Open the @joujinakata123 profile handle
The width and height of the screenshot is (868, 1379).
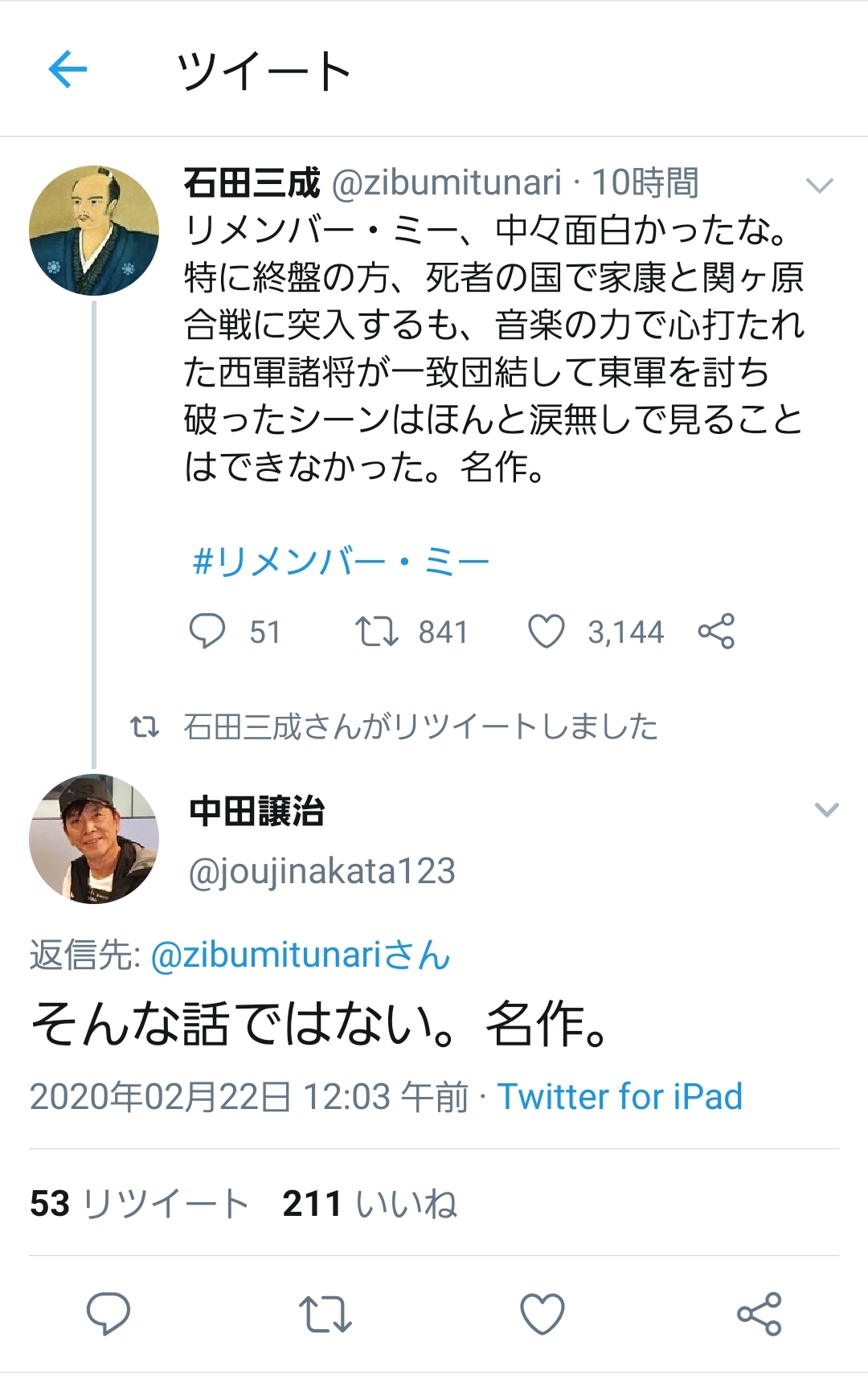[322, 871]
